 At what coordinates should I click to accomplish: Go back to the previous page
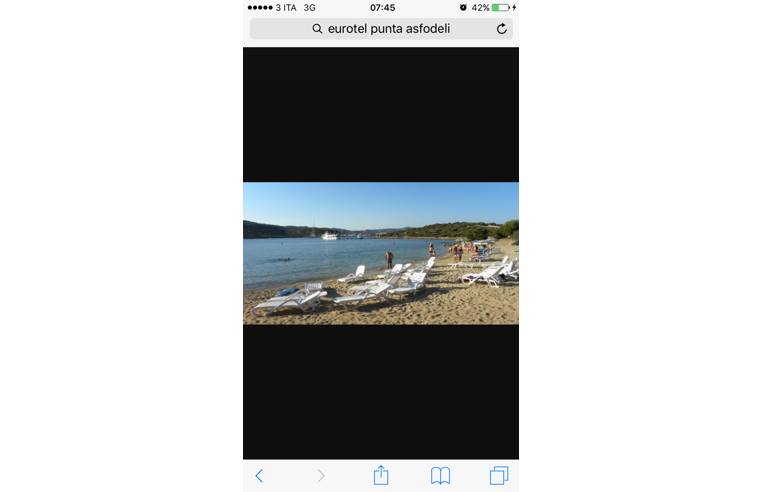(x=259, y=476)
